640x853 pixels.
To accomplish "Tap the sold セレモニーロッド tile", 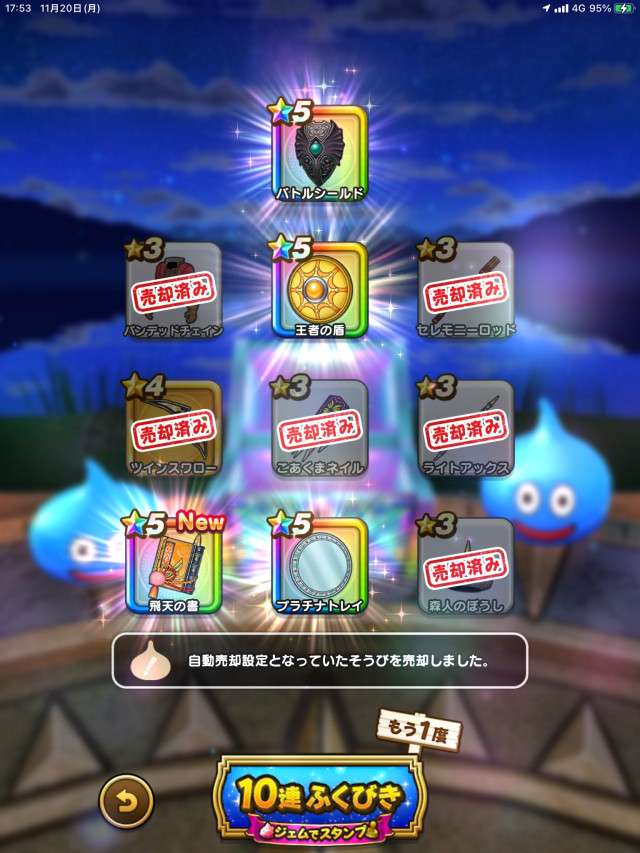I will (466, 290).
